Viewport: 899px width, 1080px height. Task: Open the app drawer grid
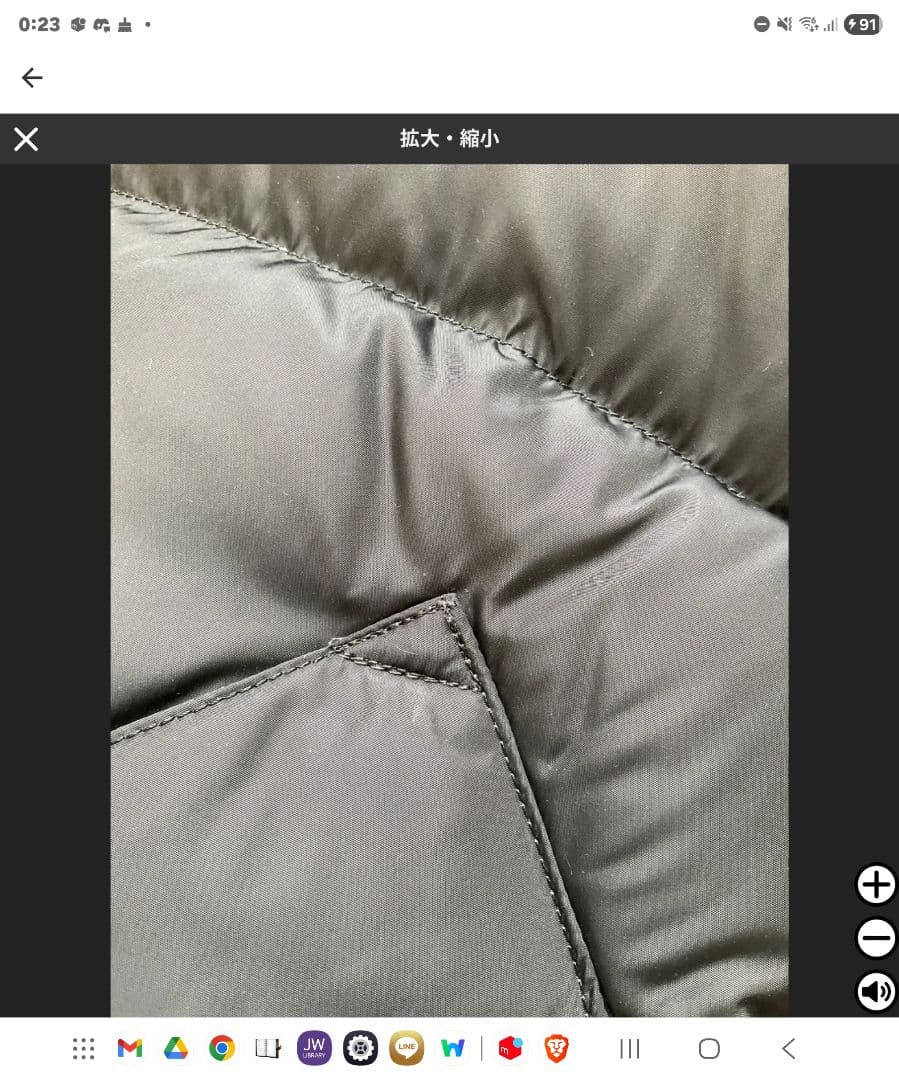point(84,1048)
